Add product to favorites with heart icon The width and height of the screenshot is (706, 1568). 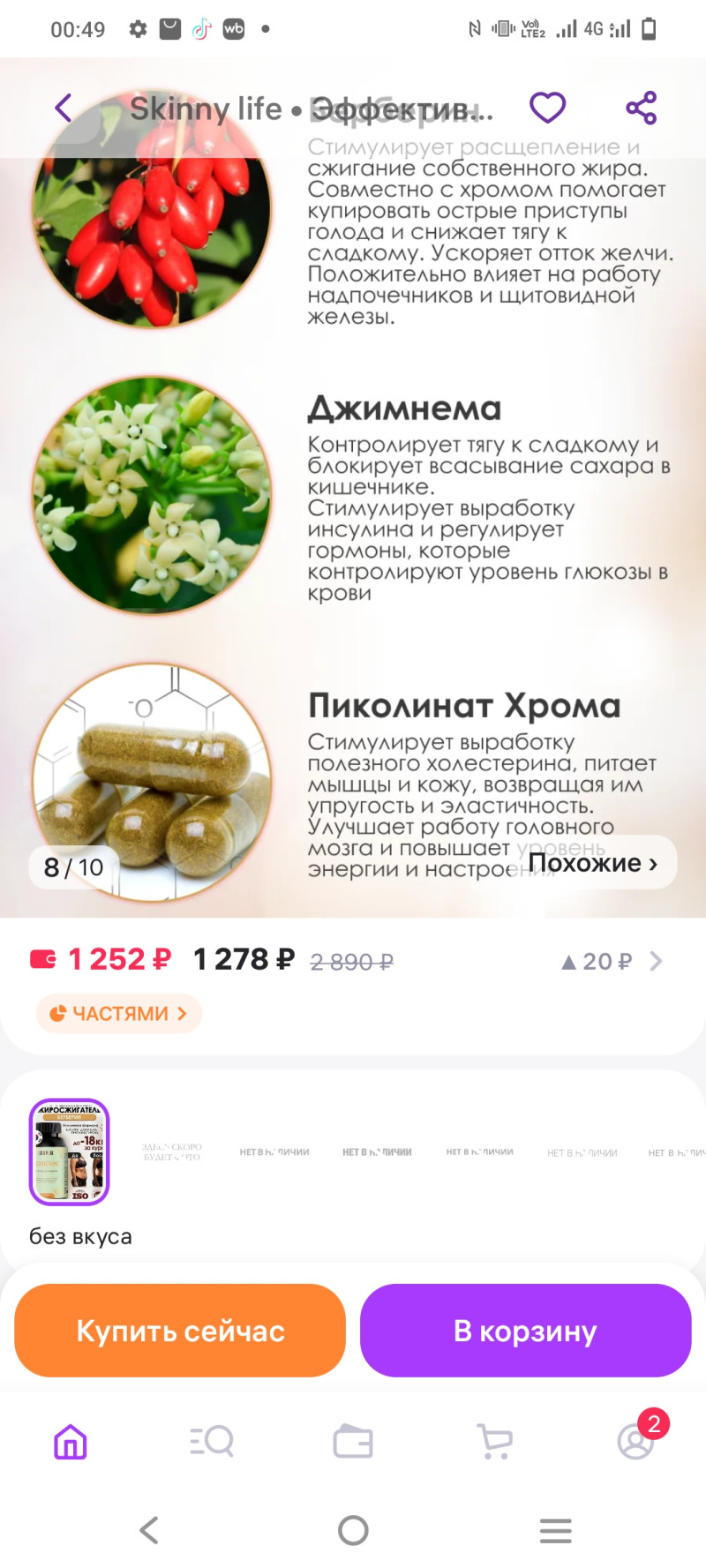pos(547,109)
